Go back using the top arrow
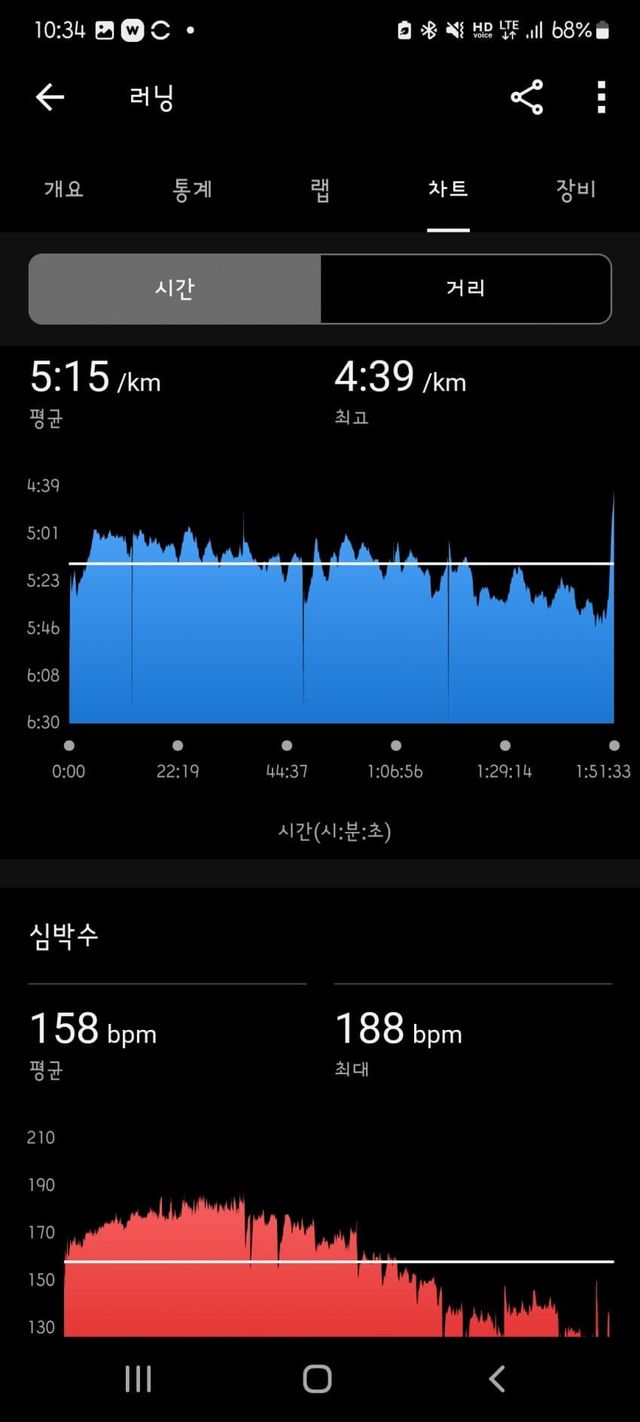The height and width of the screenshot is (1422, 640). point(50,97)
